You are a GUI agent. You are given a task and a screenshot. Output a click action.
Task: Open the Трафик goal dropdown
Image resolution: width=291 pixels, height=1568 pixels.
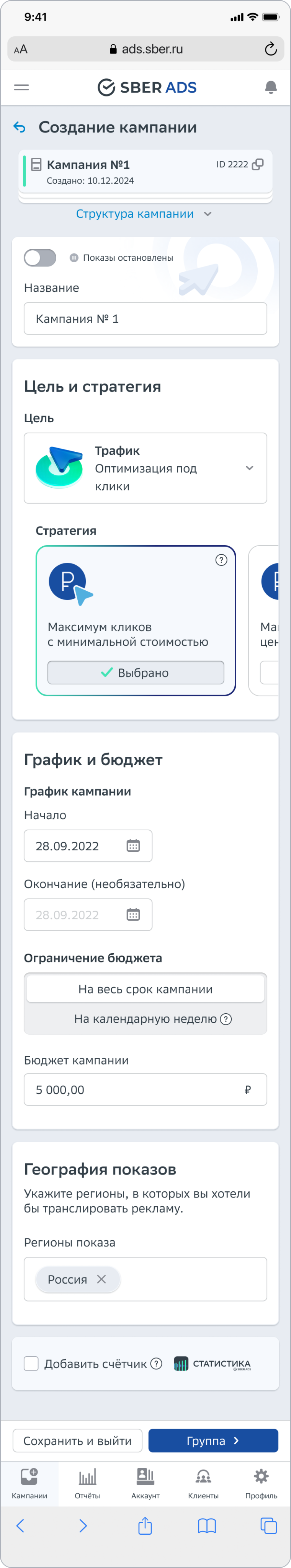145,467
